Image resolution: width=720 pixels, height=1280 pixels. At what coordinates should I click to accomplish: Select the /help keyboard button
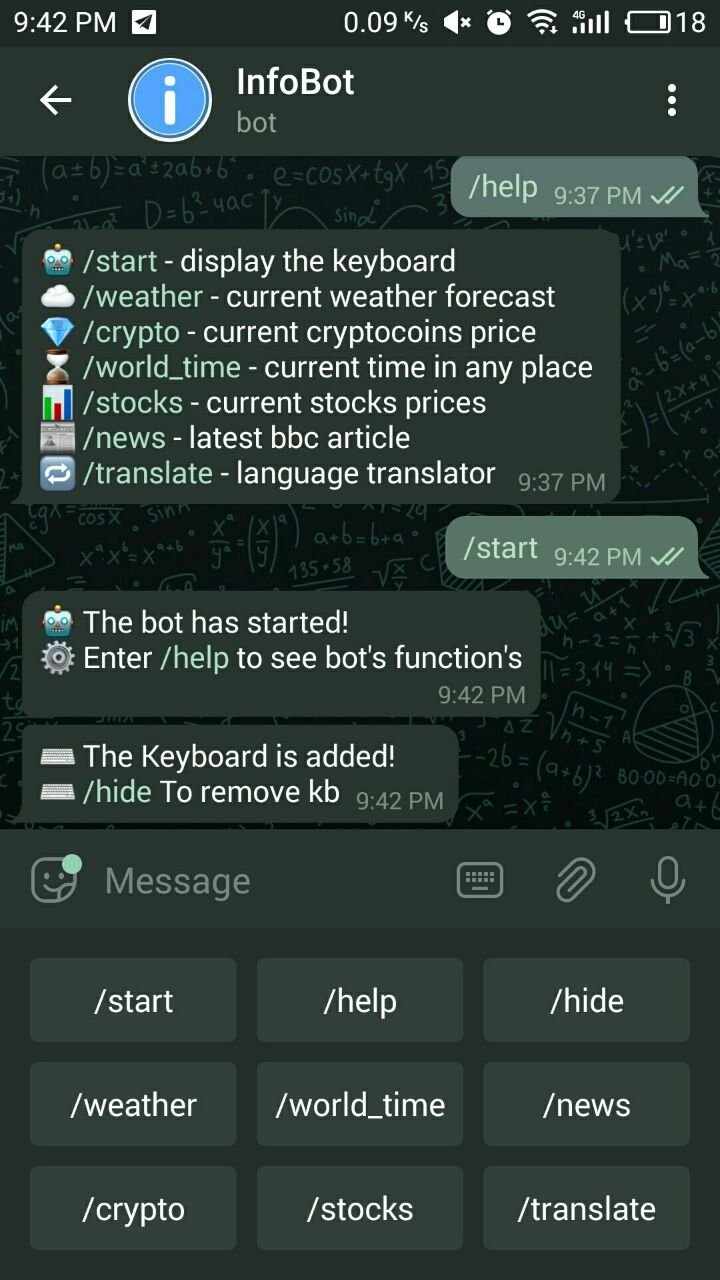click(360, 1000)
